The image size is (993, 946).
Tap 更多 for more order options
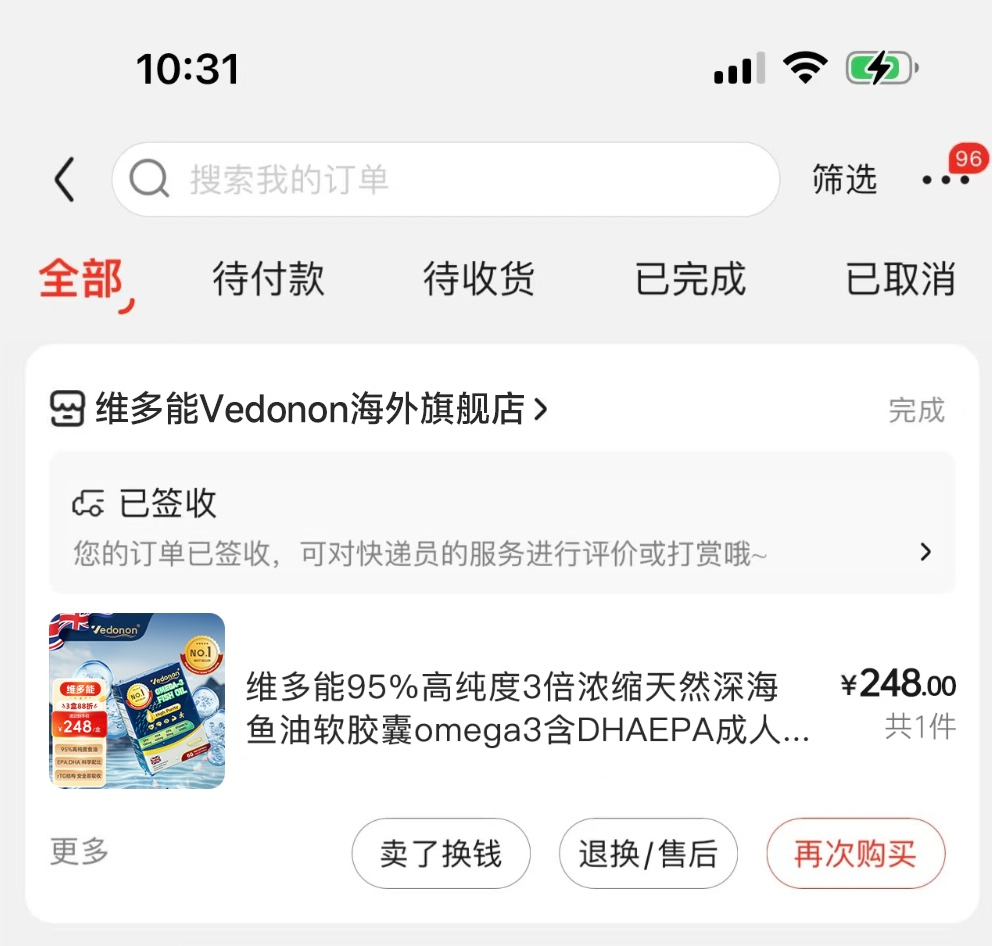click(x=79, y=852)
